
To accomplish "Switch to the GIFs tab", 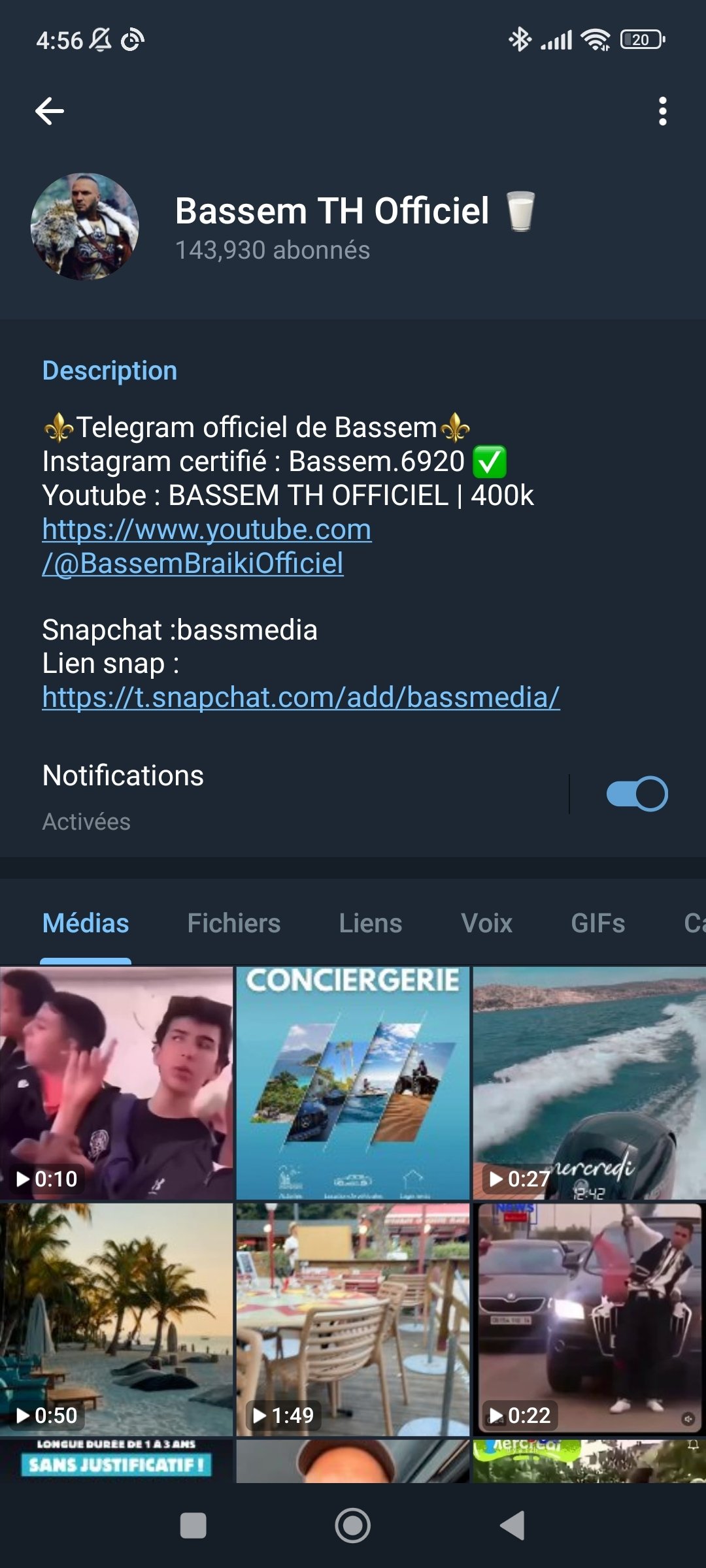I will tap(598, 923).
